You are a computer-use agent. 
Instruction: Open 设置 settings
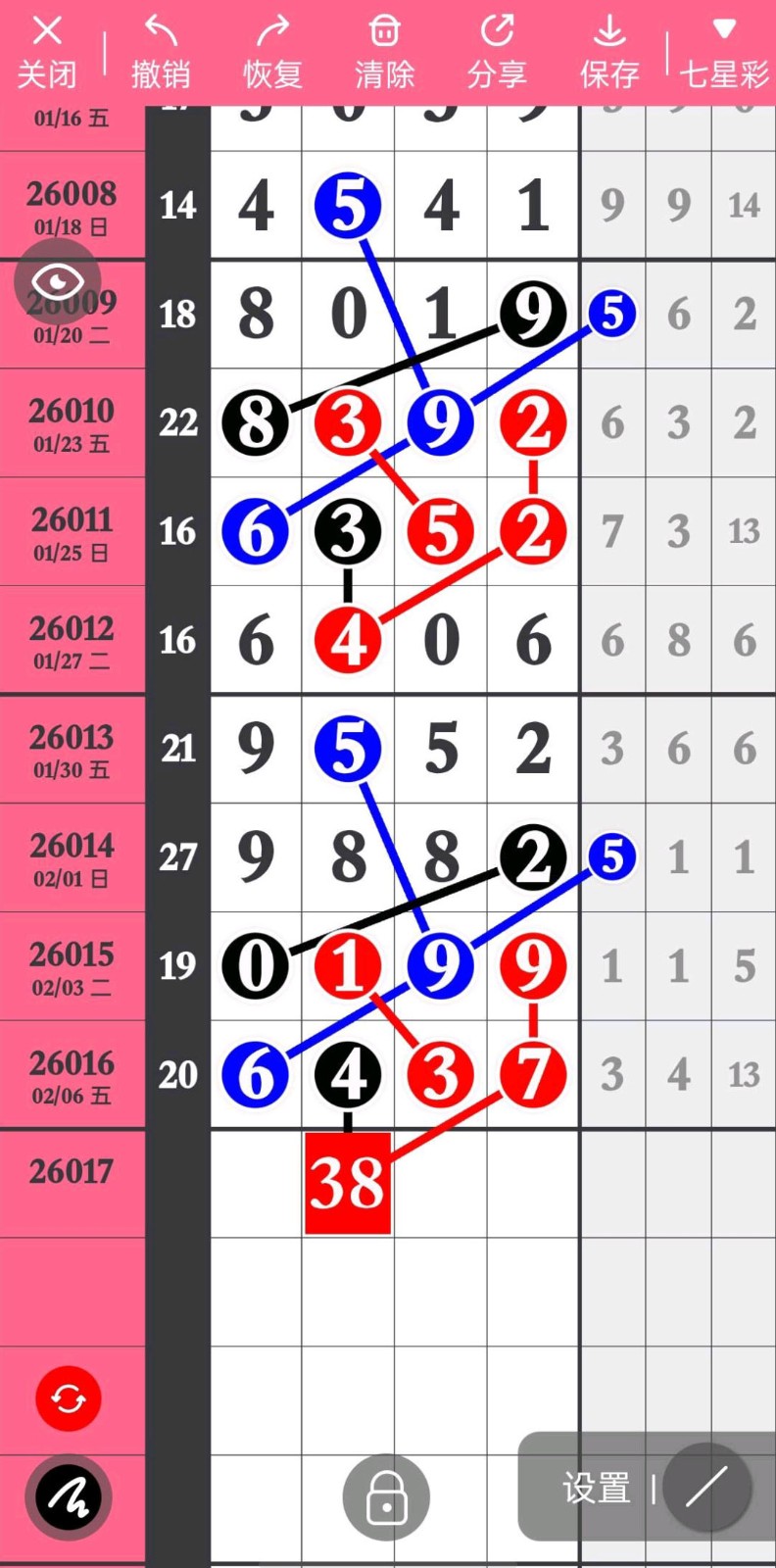[596, 1489]
